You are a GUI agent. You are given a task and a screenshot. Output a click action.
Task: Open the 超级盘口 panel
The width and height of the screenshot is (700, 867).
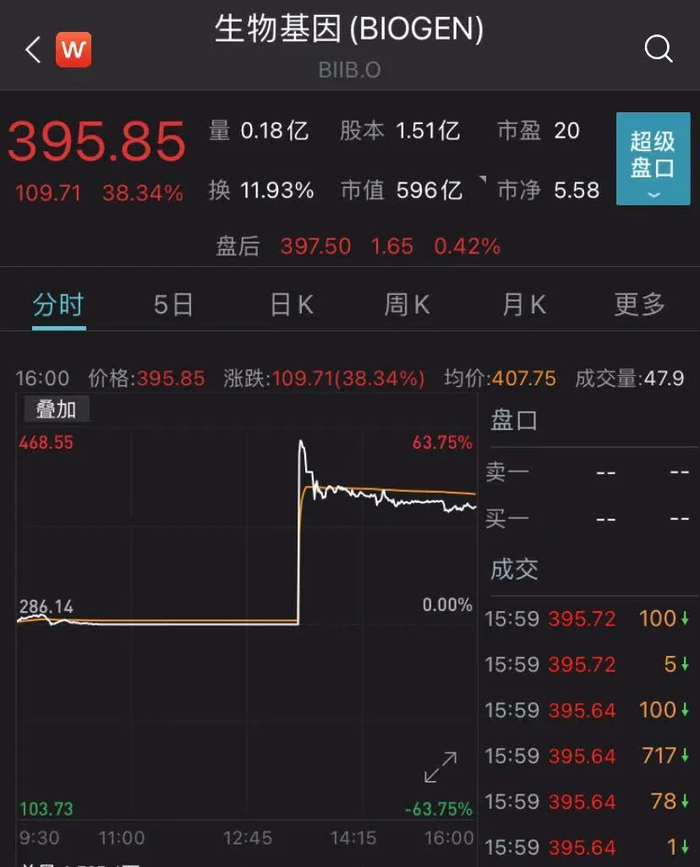tap(652, 159)
